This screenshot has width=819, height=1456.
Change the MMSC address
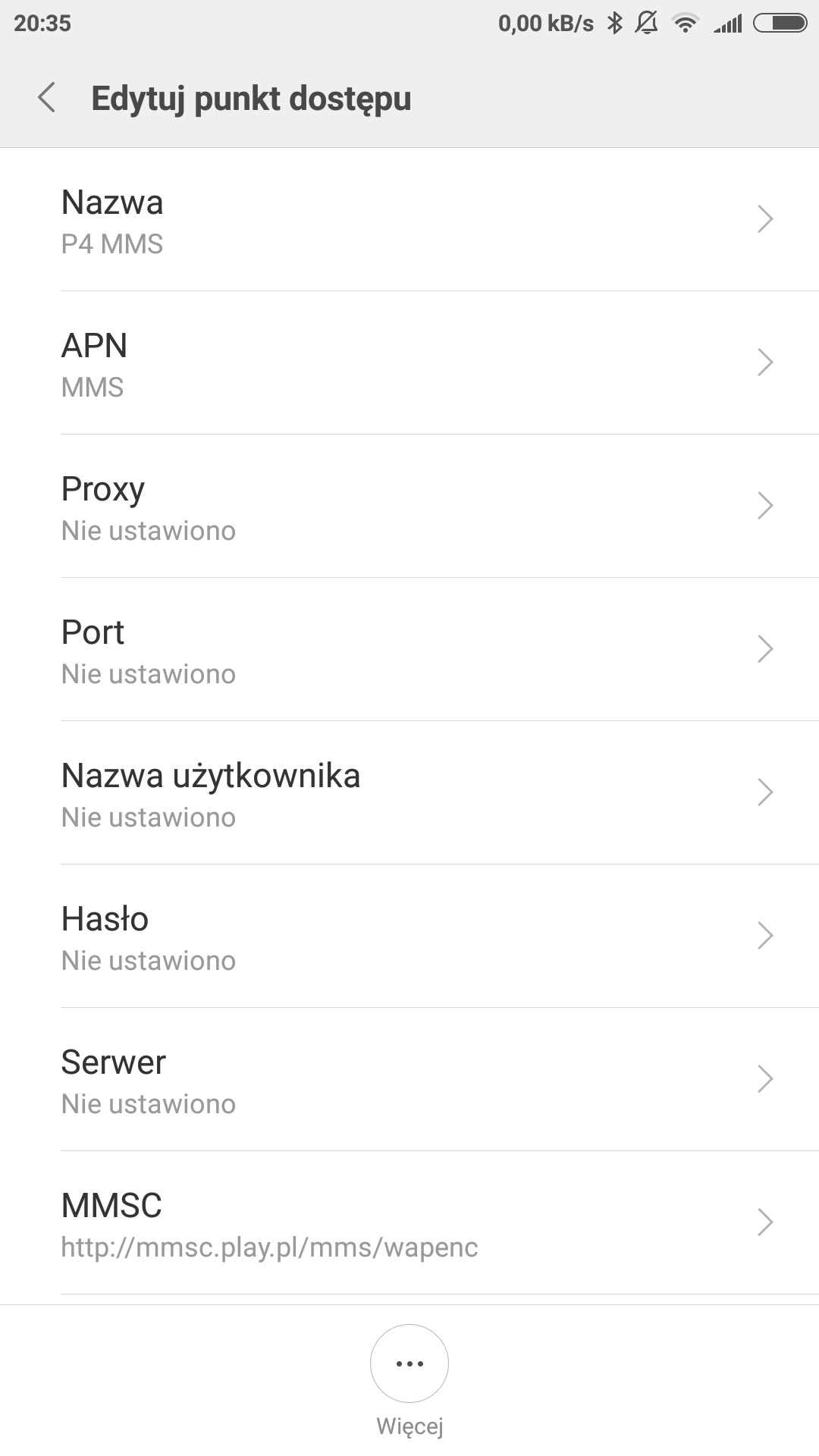click(409, 1223)
